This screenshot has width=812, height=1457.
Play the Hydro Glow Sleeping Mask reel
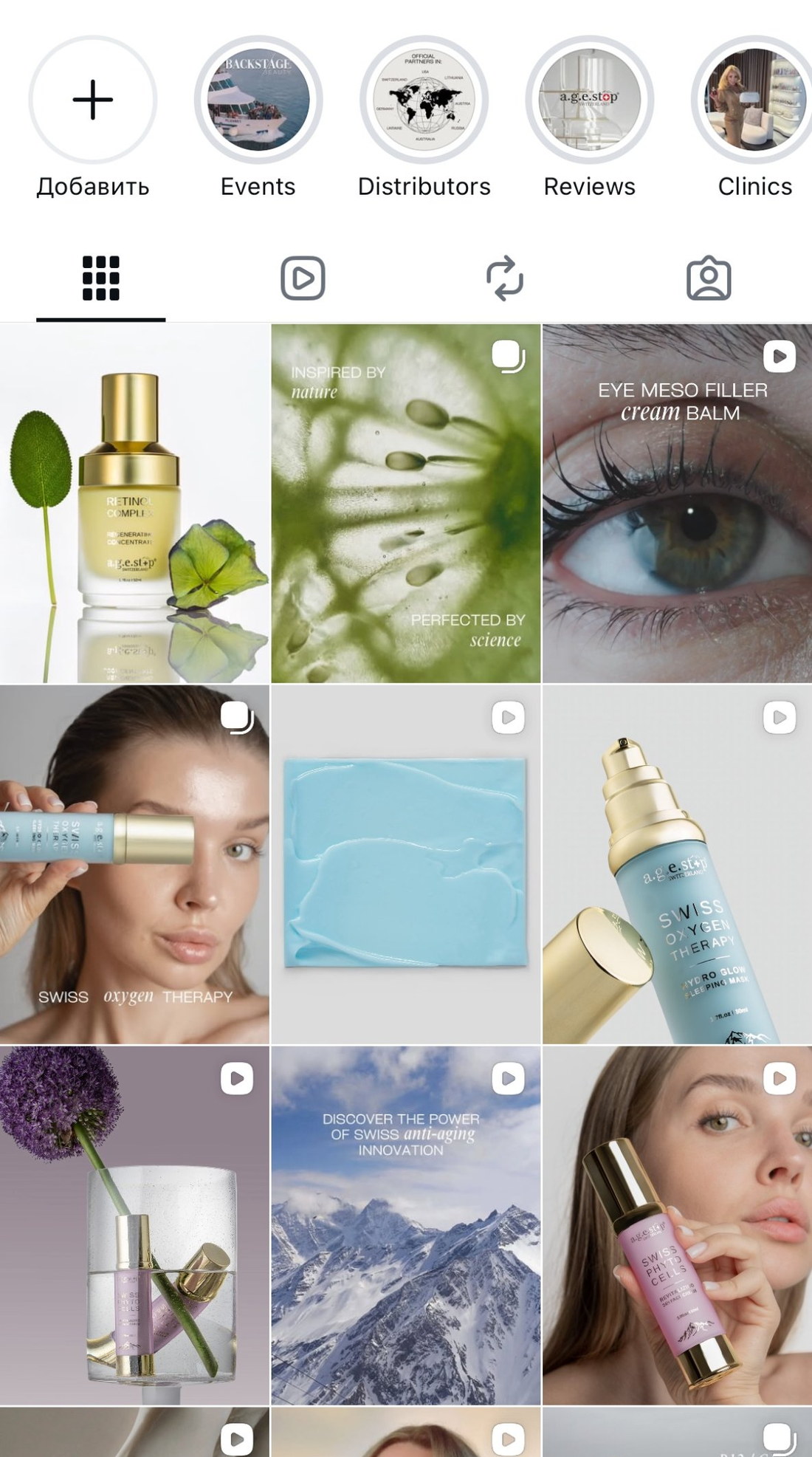pos(678,865)
